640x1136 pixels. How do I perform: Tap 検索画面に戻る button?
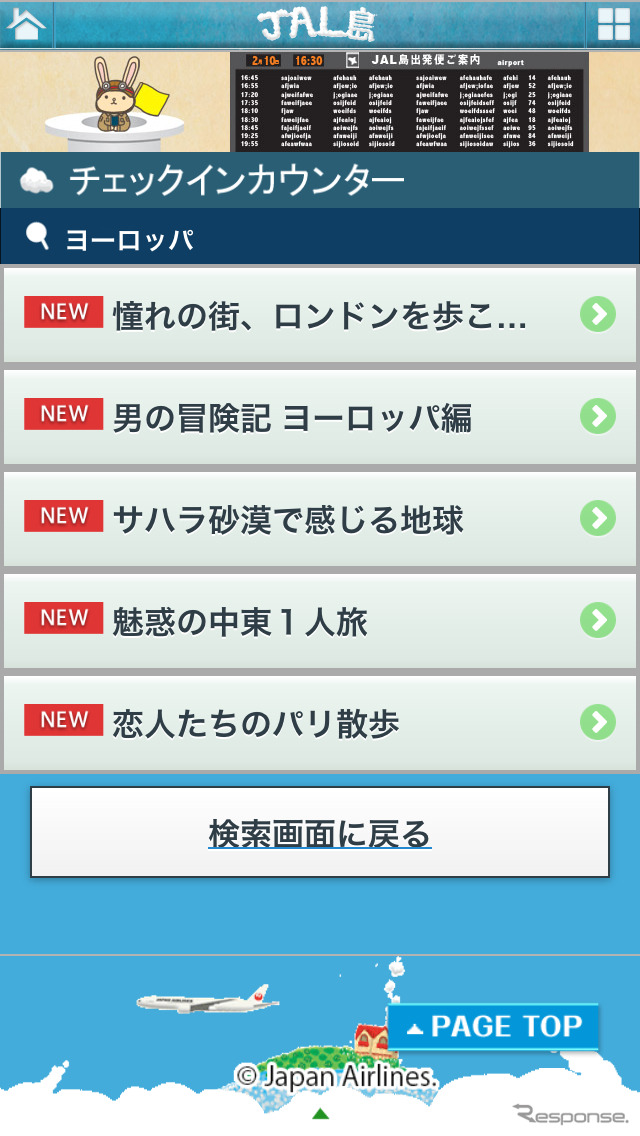[x=320, y=832]
